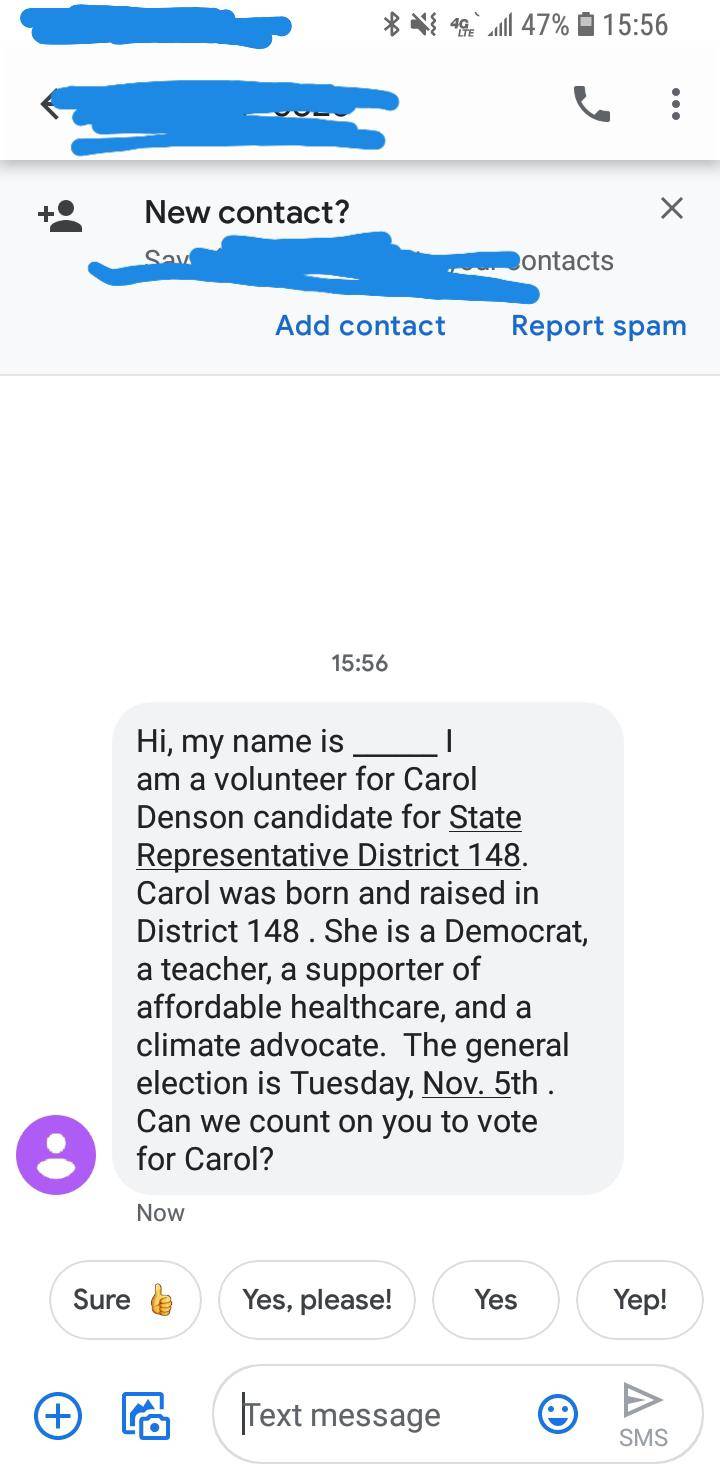Report this sender as spam
Screen dimensions: 720x1480
598,326
